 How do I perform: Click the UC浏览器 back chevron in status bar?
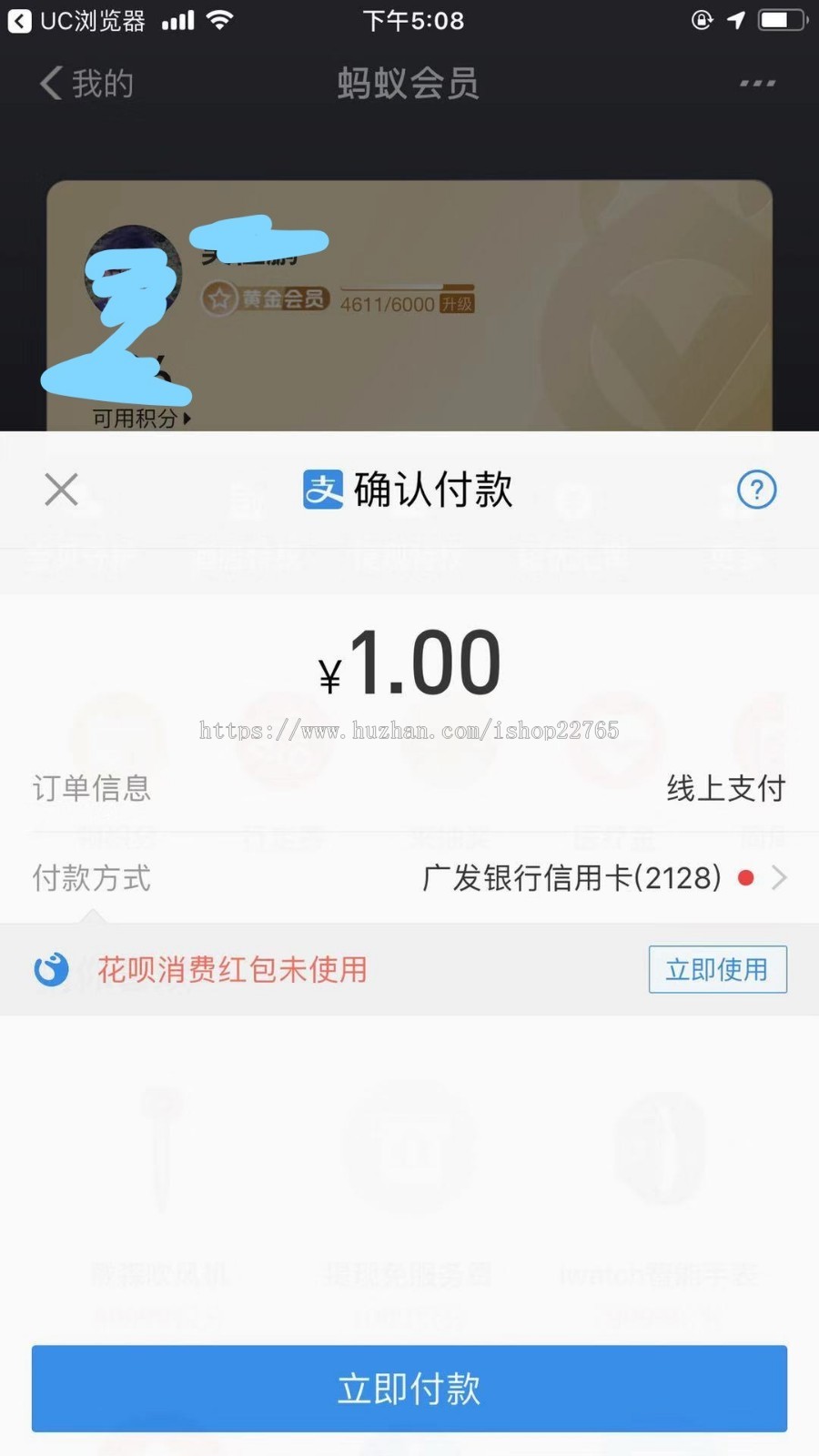point(17,19)
